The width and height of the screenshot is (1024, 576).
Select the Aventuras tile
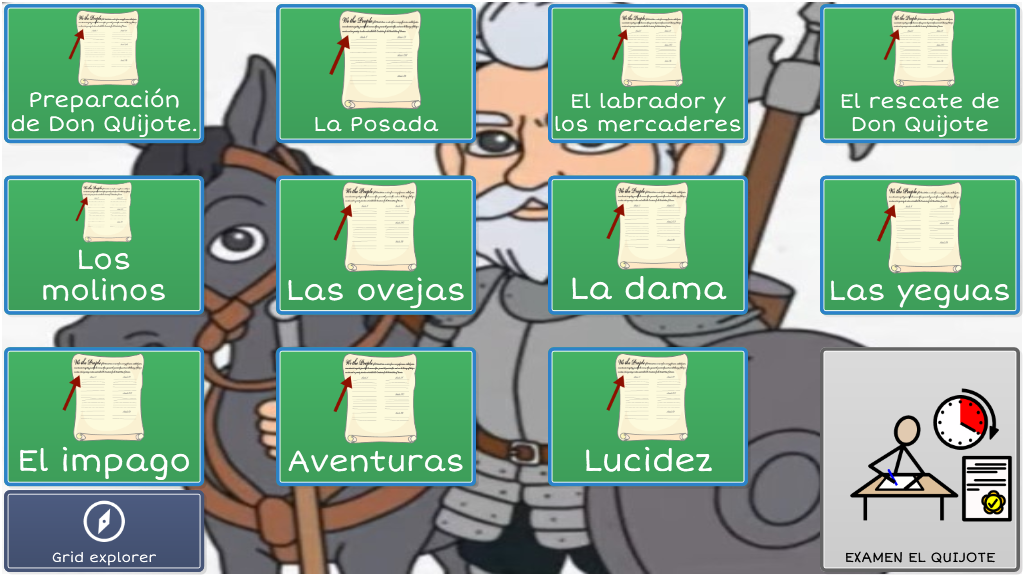coord(376,416)
